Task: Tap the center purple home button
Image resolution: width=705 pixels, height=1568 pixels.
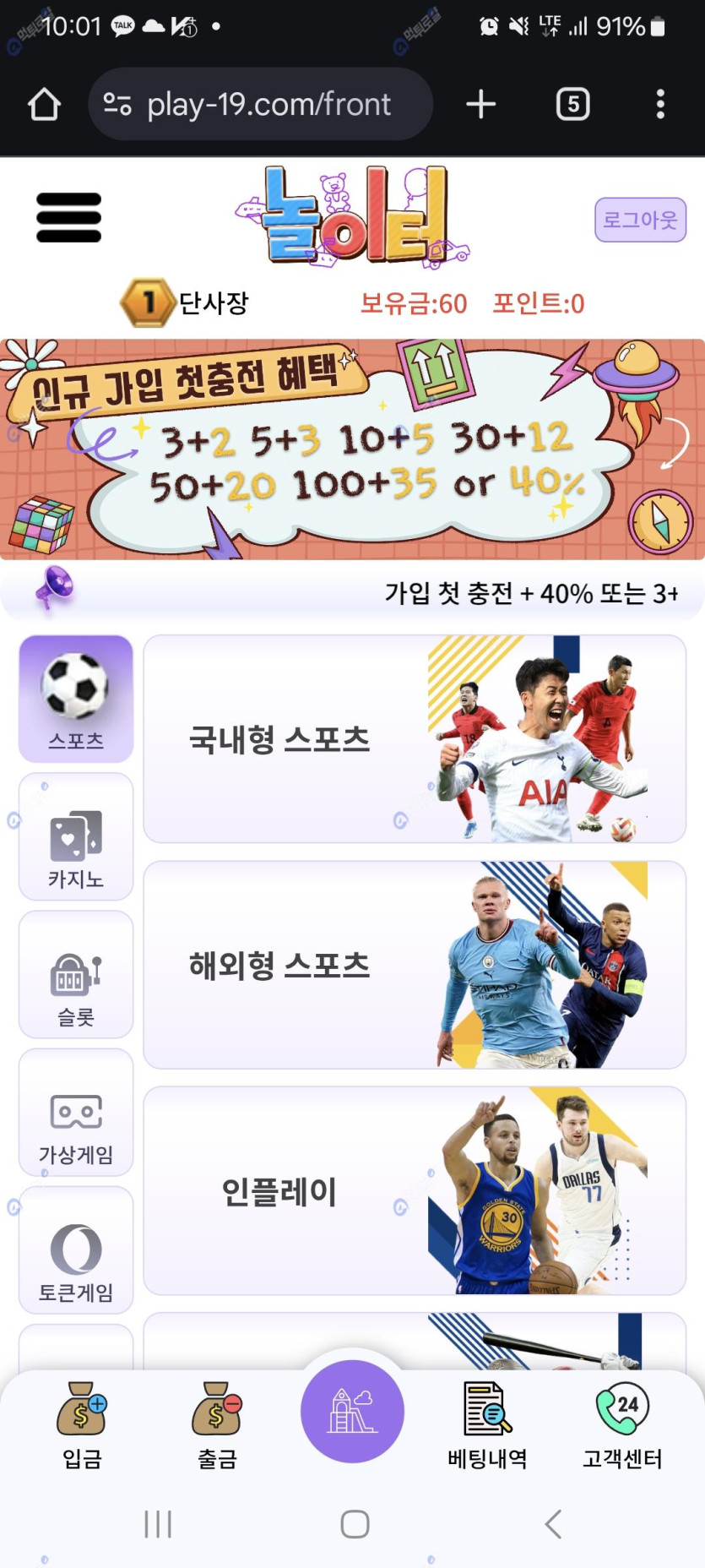Action: click(x=352, y=1411)
